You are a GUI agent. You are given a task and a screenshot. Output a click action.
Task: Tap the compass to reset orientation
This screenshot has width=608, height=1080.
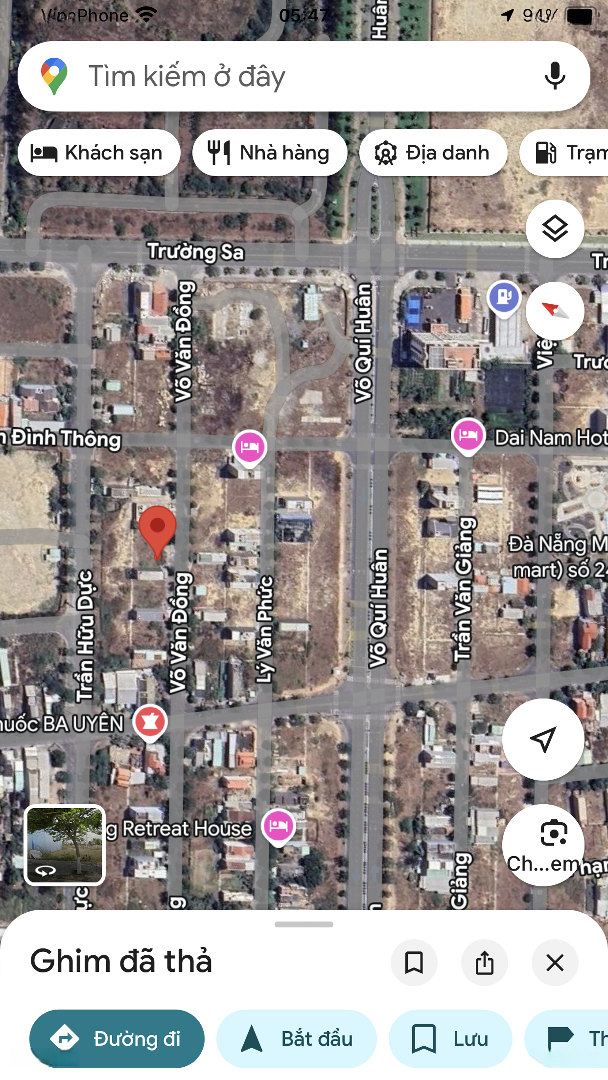click(x=555, y=309)
